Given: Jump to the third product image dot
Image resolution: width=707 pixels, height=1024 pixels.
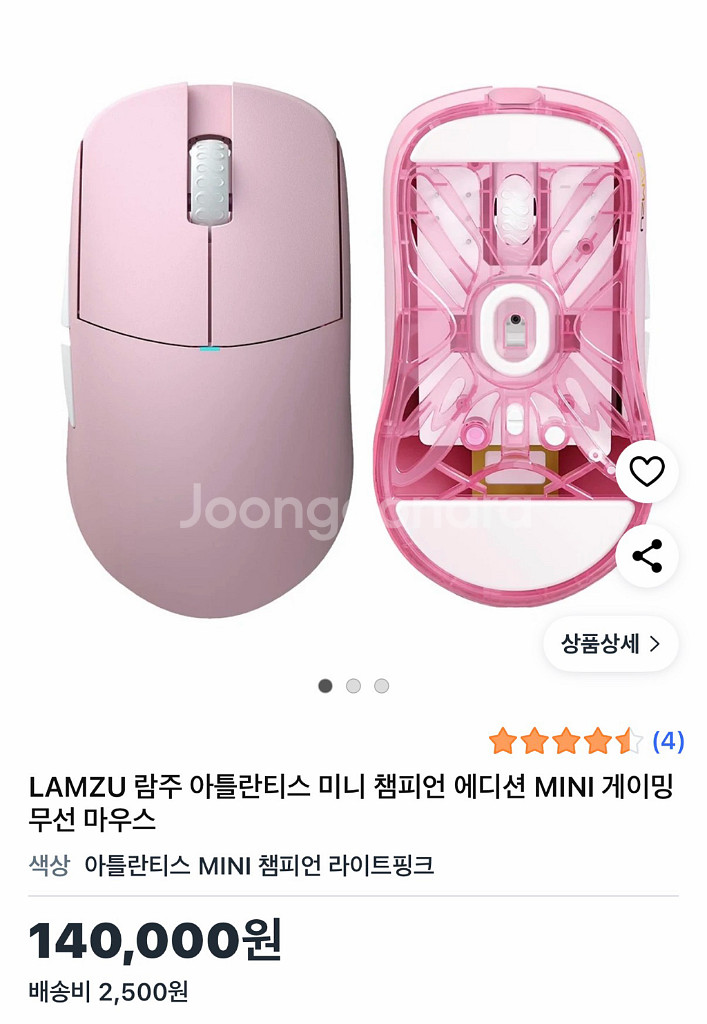Looking at the screenshot, I should click(381, 686).
